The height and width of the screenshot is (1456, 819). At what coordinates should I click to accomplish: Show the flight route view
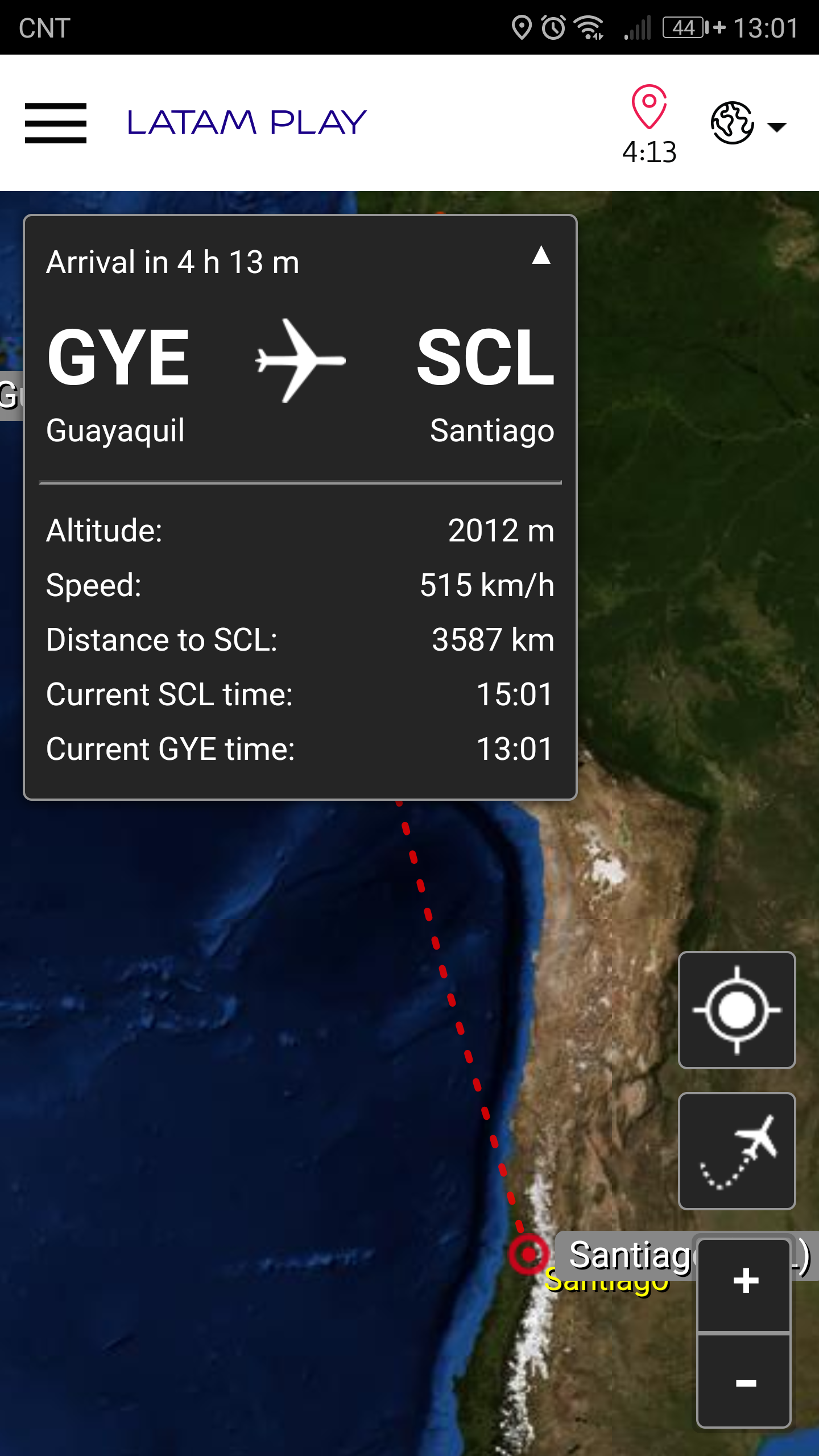tap(737, 1151)
